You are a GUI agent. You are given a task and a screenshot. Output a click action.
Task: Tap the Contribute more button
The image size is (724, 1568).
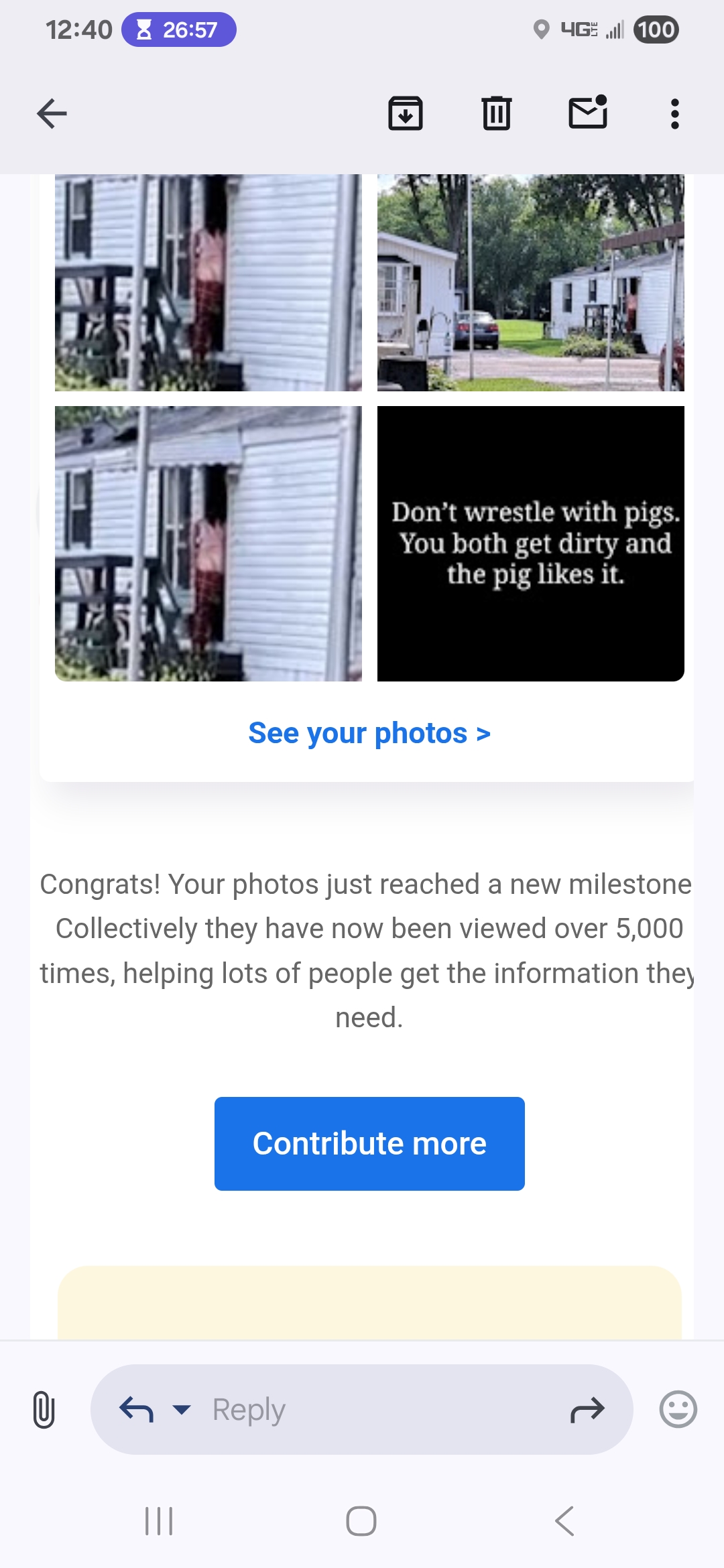(369, 1144)
